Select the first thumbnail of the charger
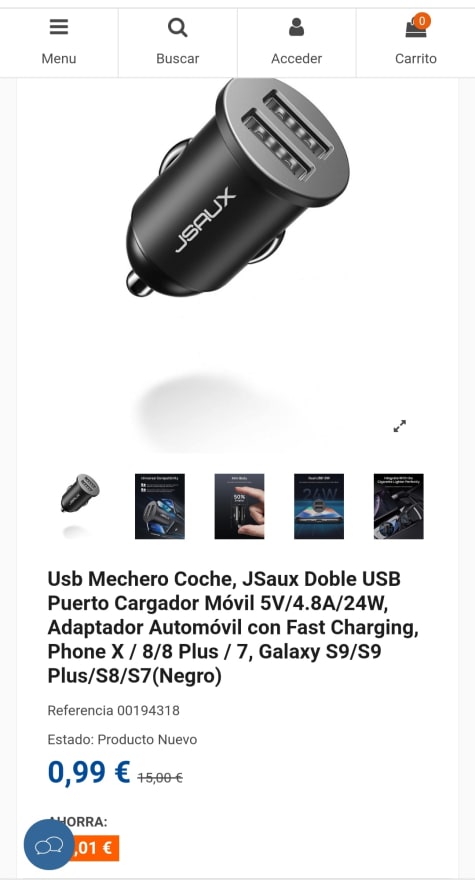This screenshot has width=475, height=882. [x=80, y=506]
